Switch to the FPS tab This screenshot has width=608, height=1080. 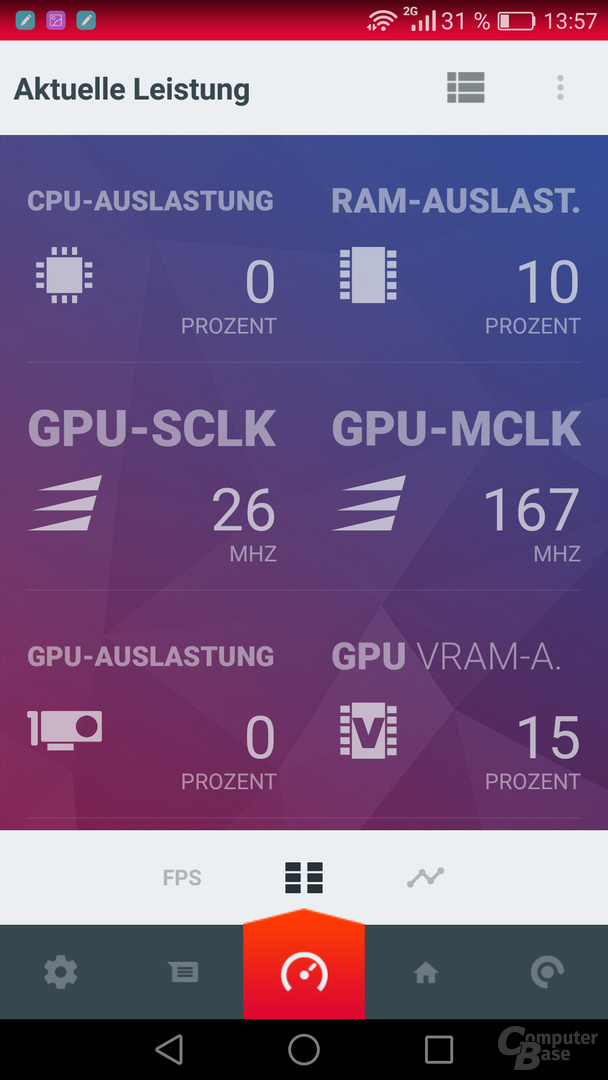click(182, 878)
